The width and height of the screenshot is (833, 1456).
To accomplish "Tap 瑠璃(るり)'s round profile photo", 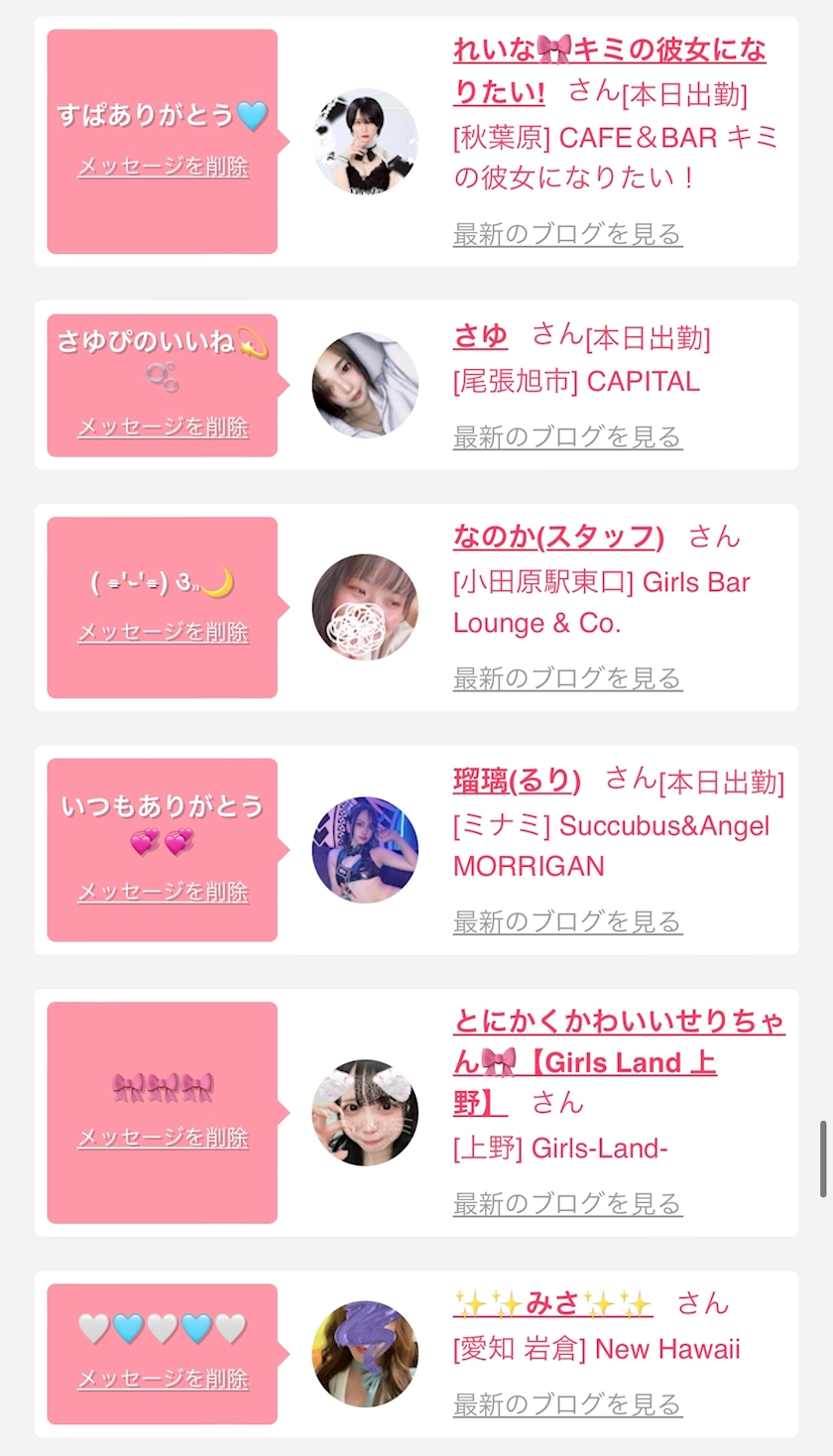I will pos(365,850).
